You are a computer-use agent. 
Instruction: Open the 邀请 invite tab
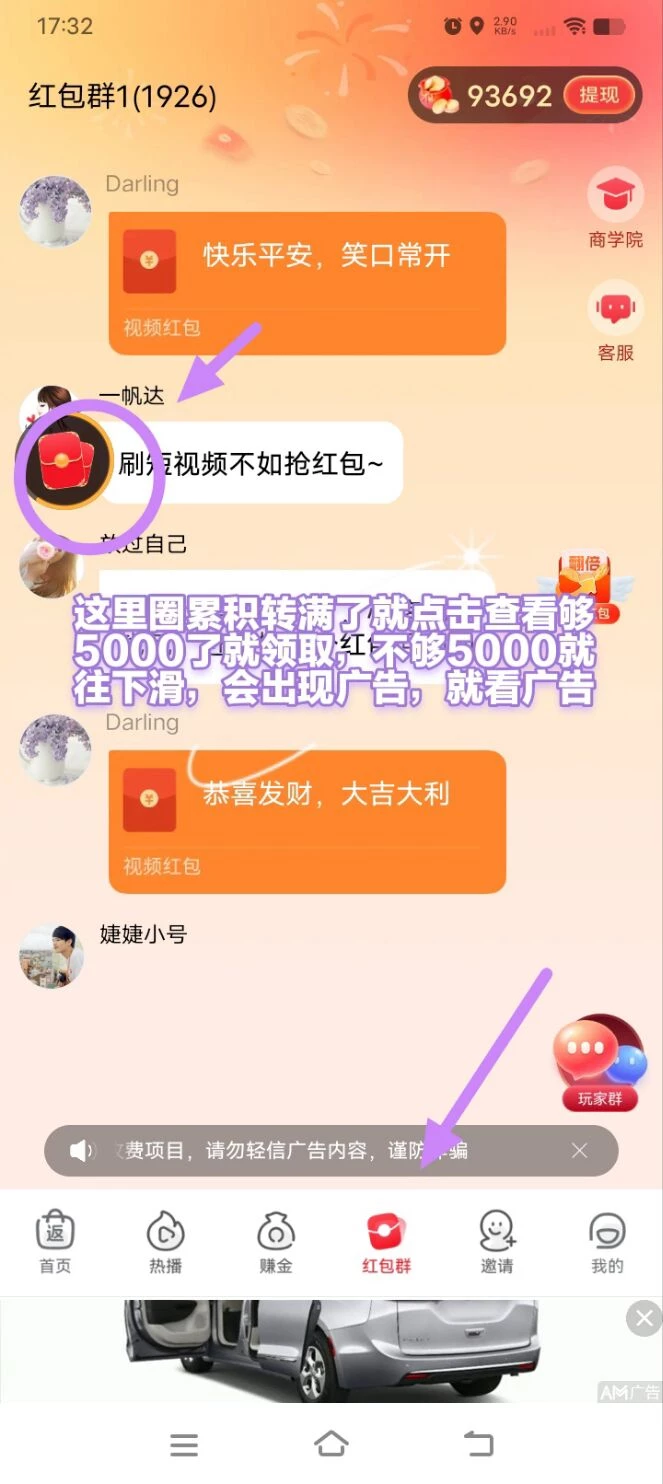click(x=497, y=1241)
